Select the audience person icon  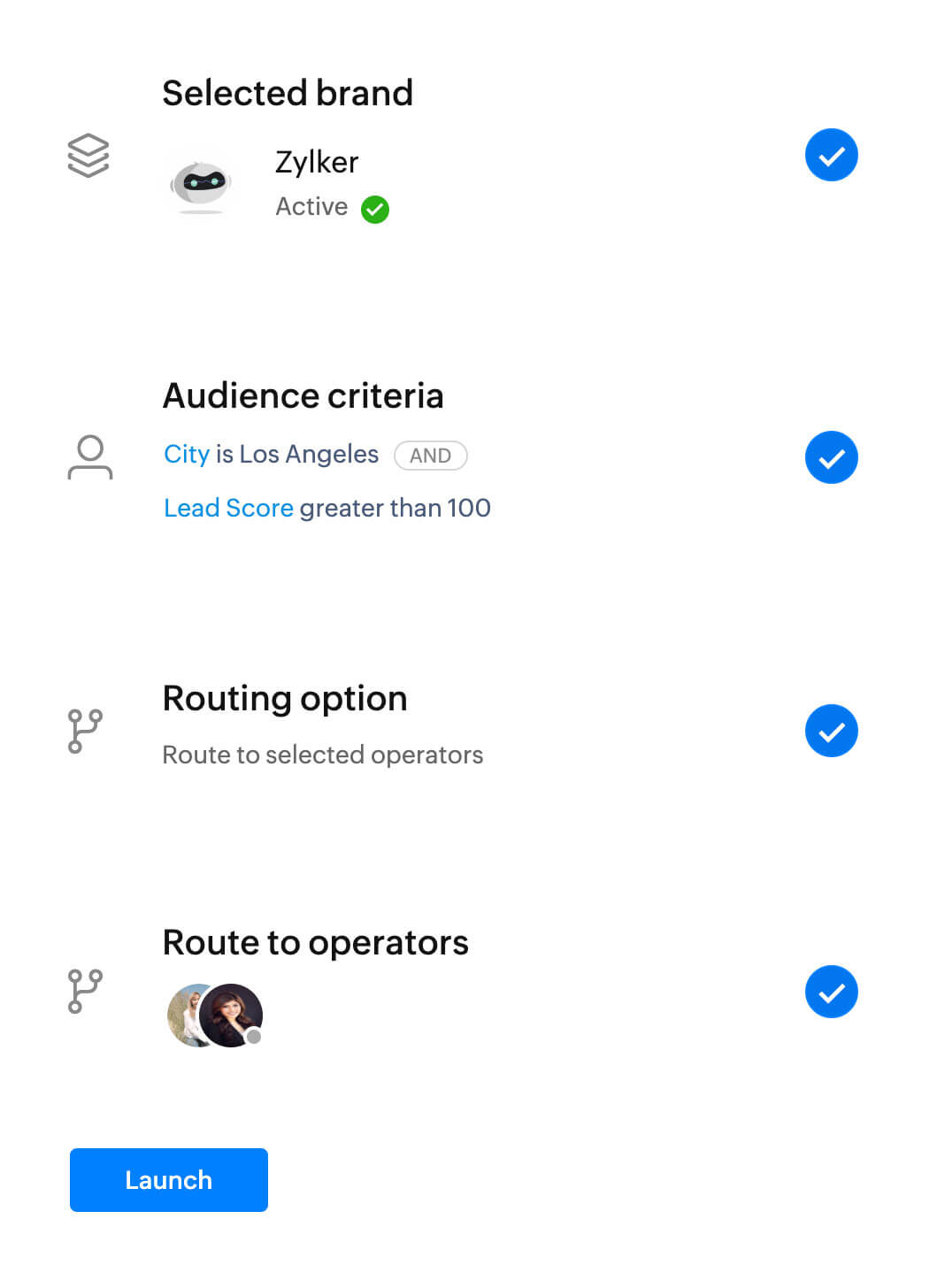pos(89,457)
